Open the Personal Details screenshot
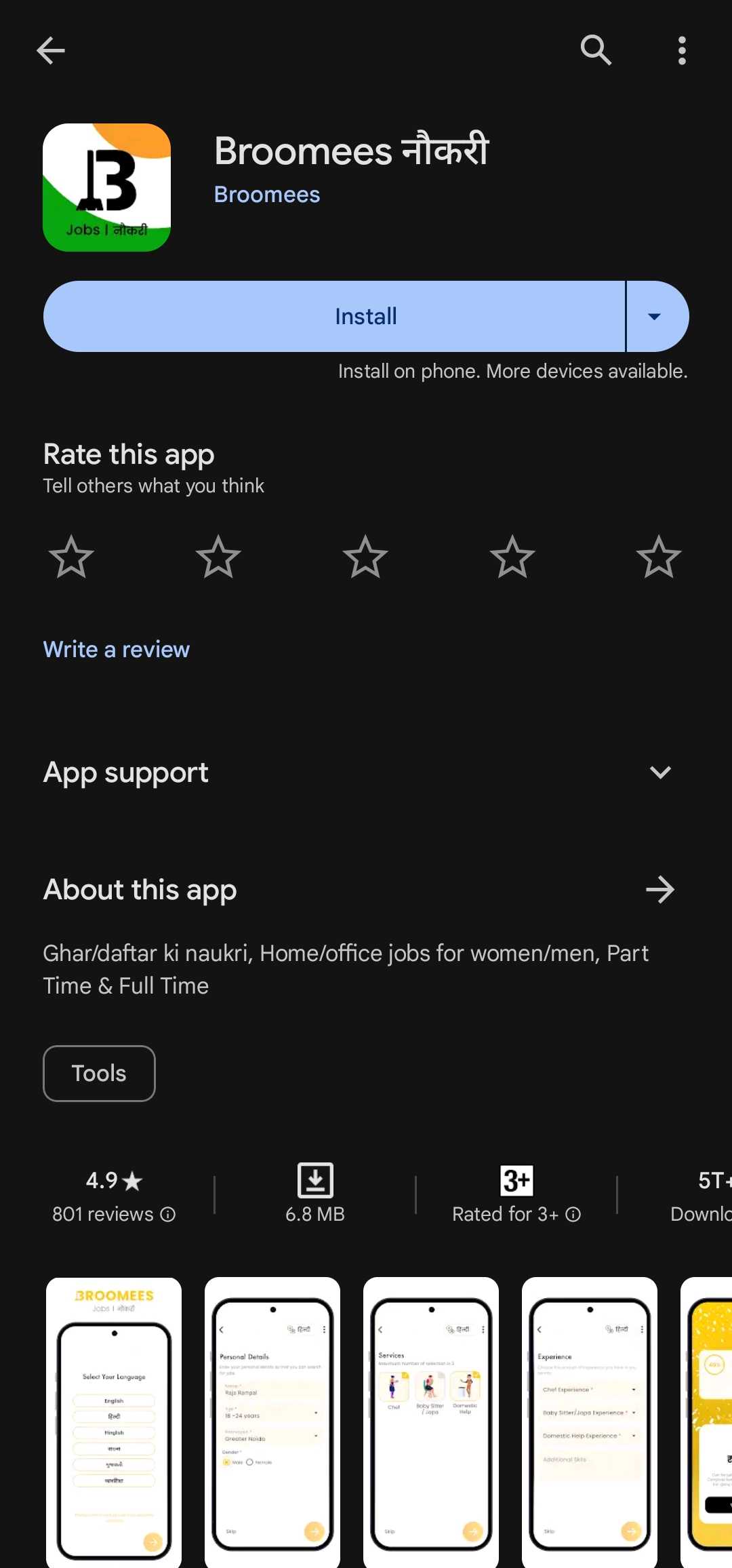Image resolution: width=732 pixels, height=1568 pixels. (272, 1422)
